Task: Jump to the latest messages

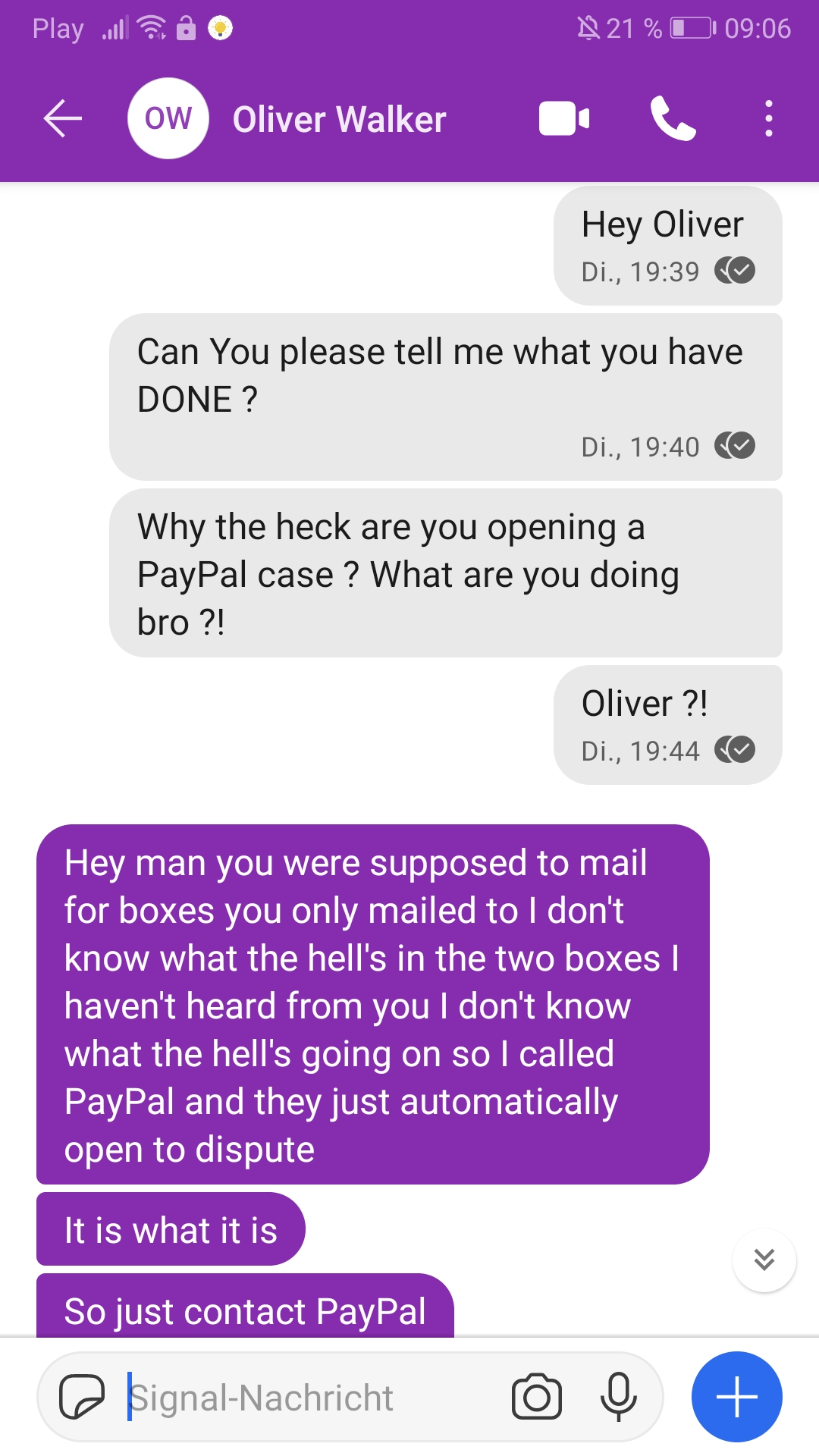Action: (x=764, y=1260)
